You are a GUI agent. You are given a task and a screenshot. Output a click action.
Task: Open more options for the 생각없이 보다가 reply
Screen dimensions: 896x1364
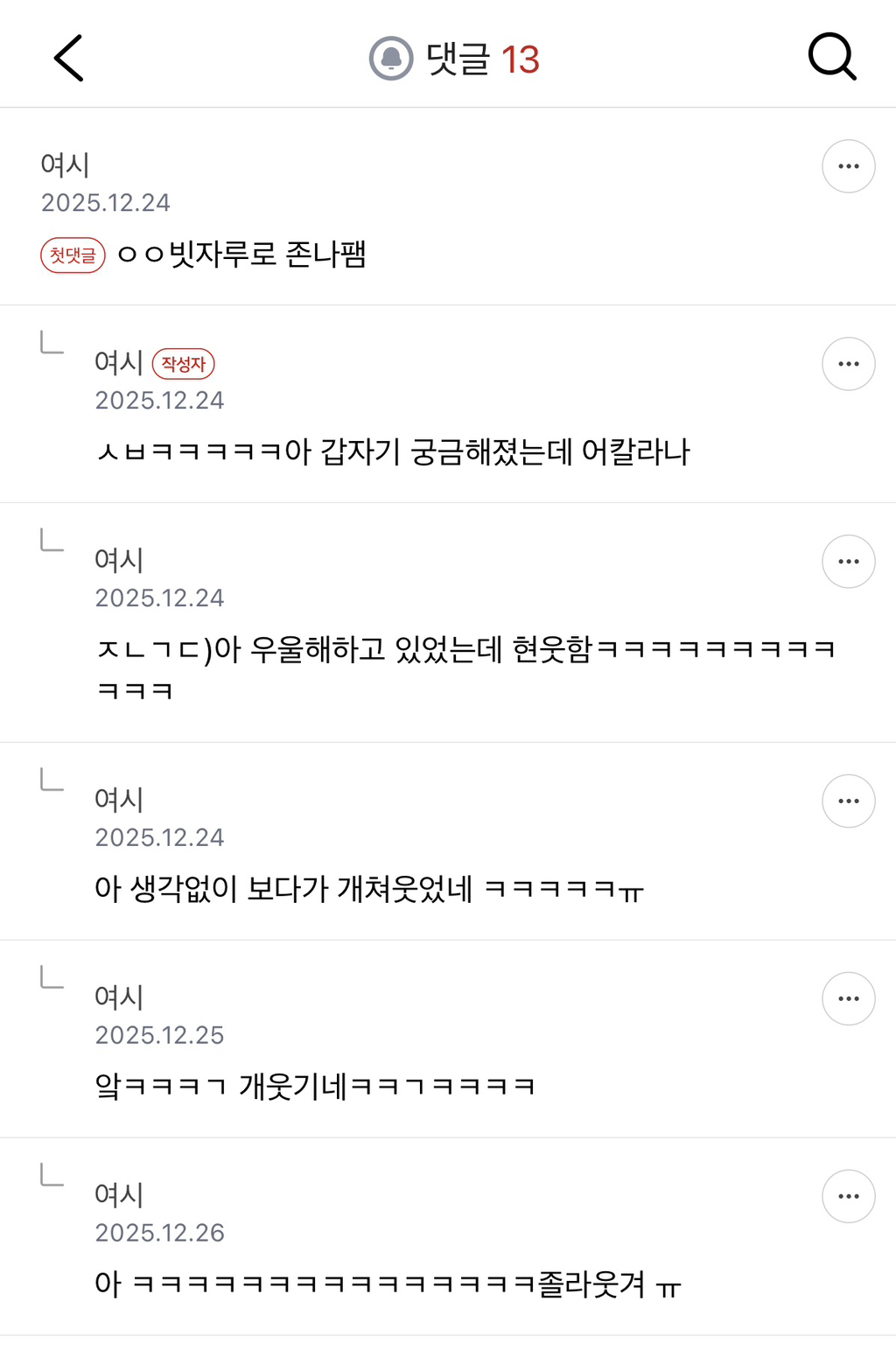(849, 801)
